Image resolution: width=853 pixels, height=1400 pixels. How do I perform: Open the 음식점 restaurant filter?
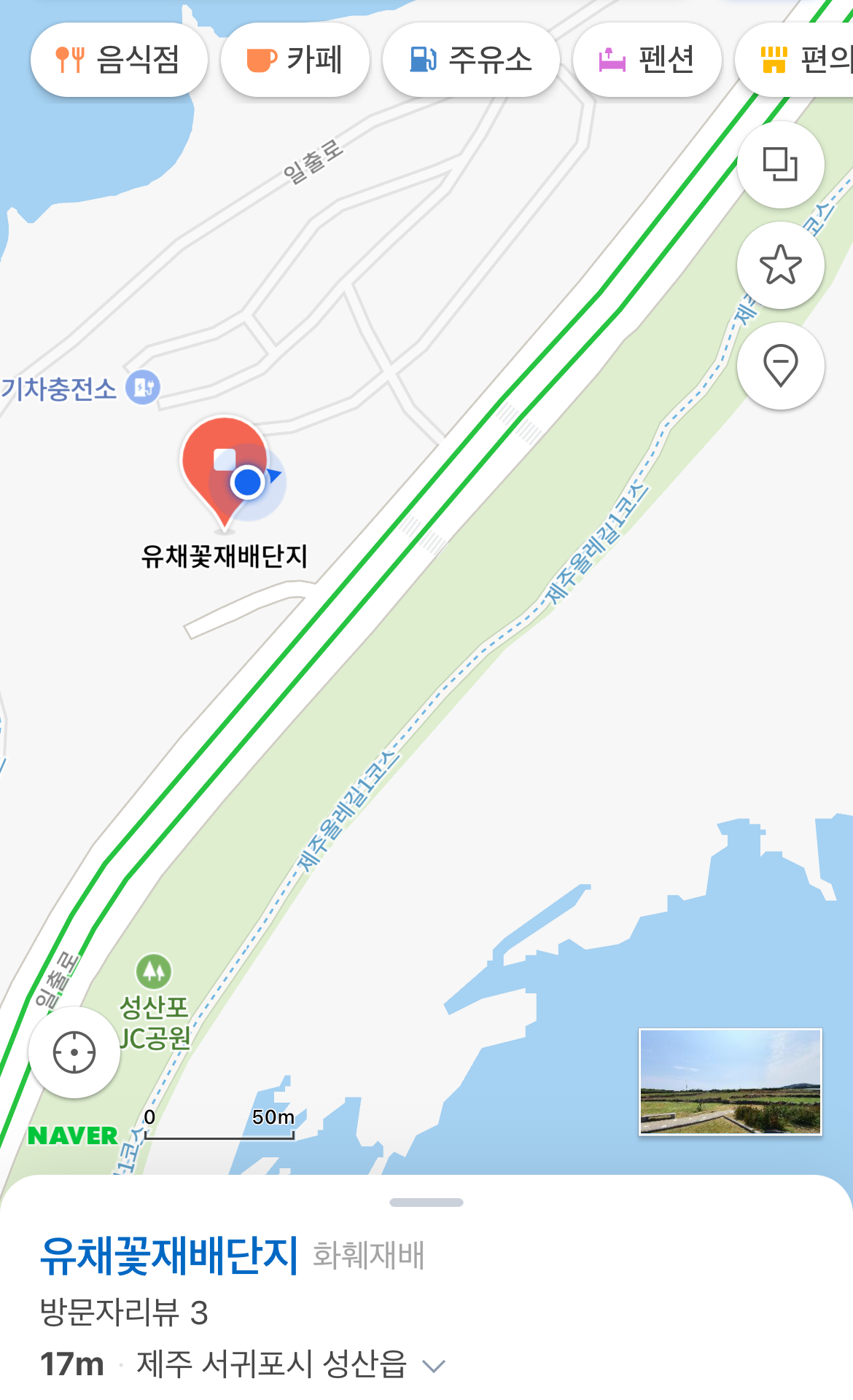pos(119,60)
